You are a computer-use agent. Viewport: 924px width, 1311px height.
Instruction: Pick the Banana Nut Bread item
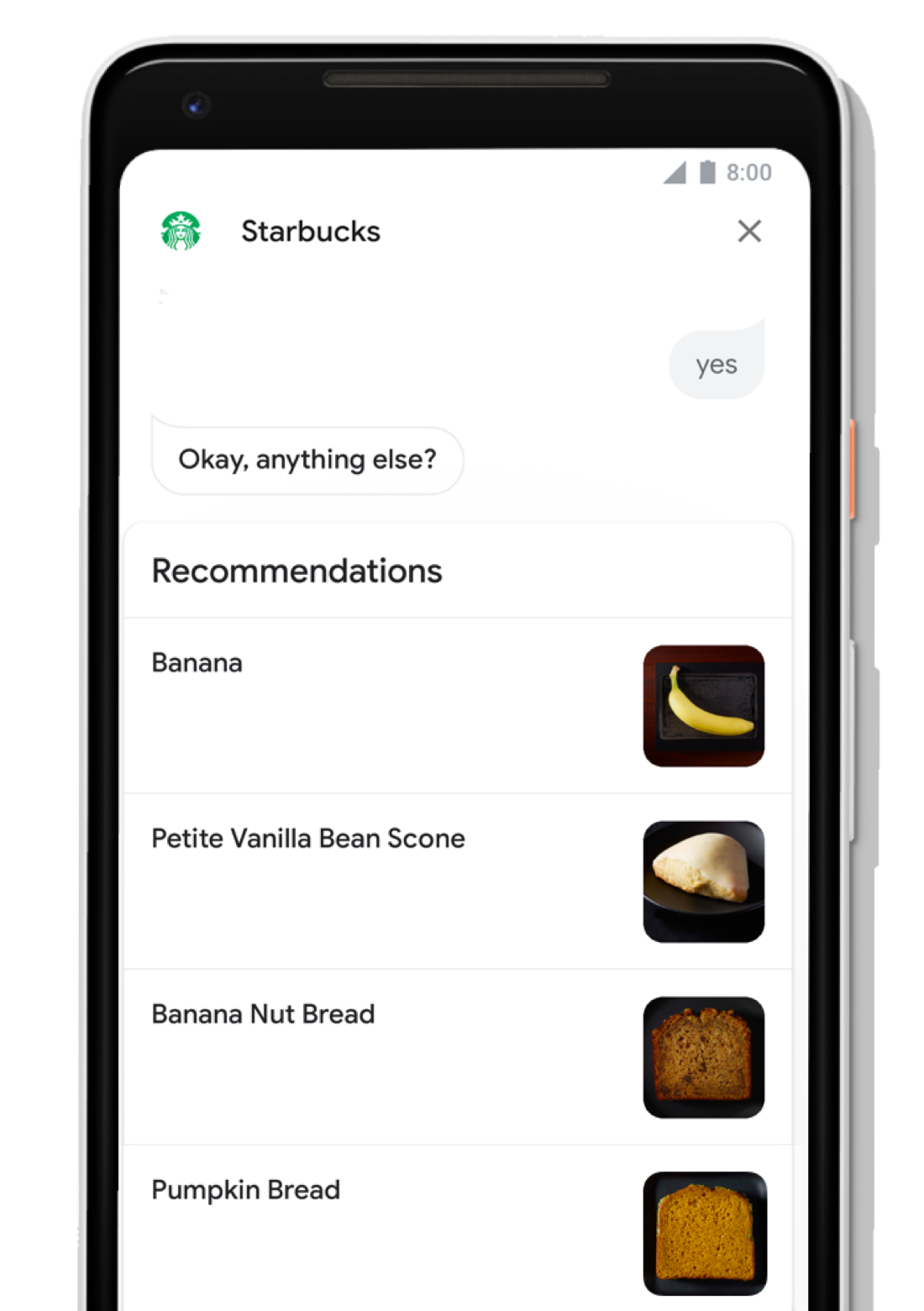pos(458,1056)
